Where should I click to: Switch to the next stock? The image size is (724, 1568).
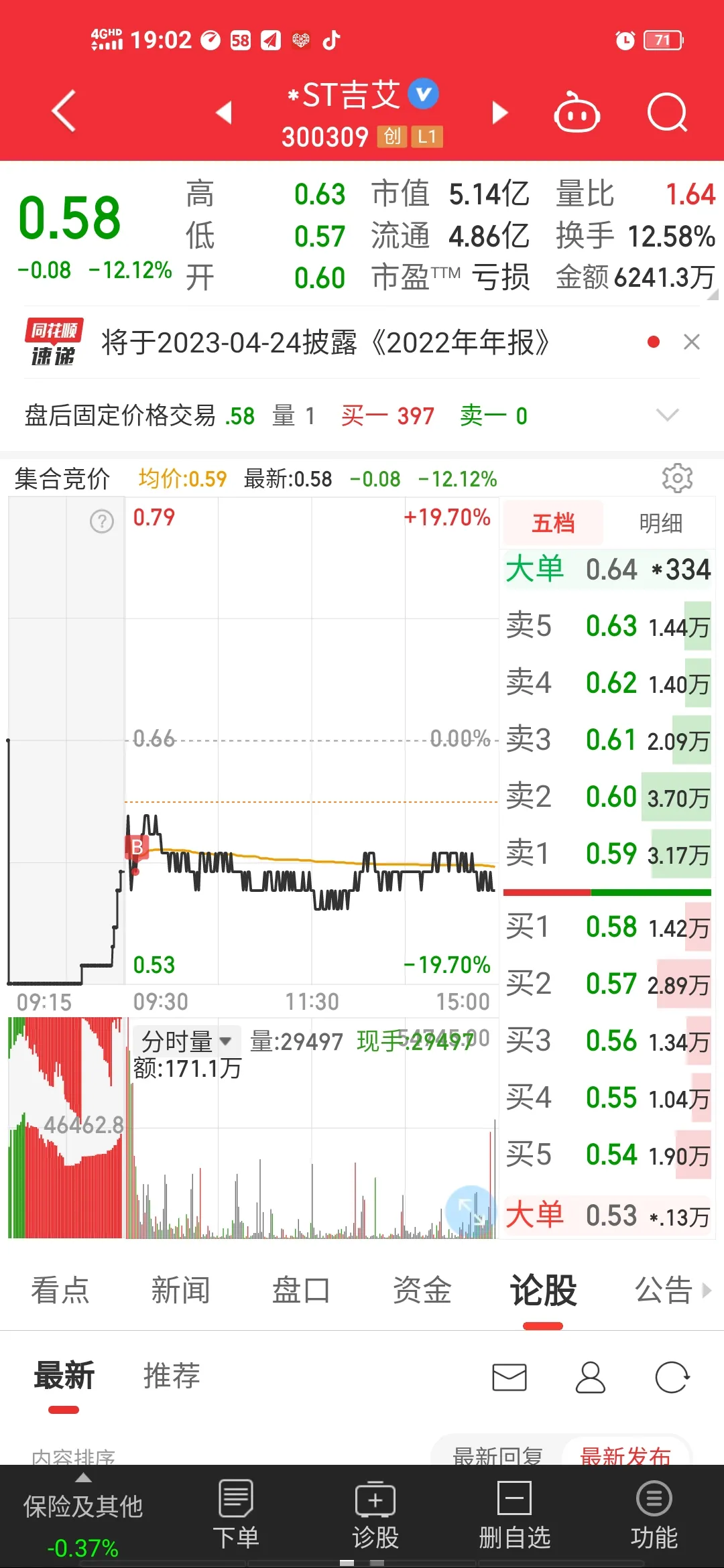(499, 113)
